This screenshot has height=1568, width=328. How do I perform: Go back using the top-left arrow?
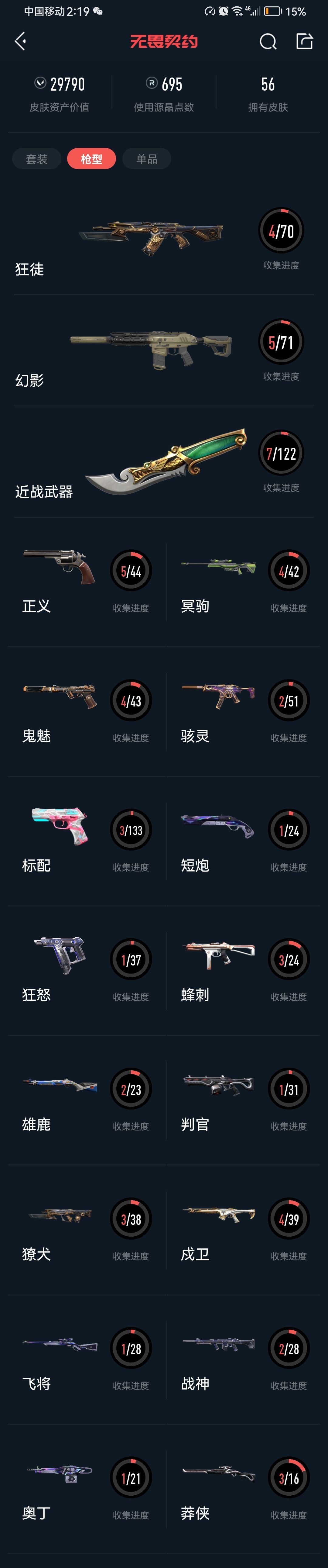[20, 41]
